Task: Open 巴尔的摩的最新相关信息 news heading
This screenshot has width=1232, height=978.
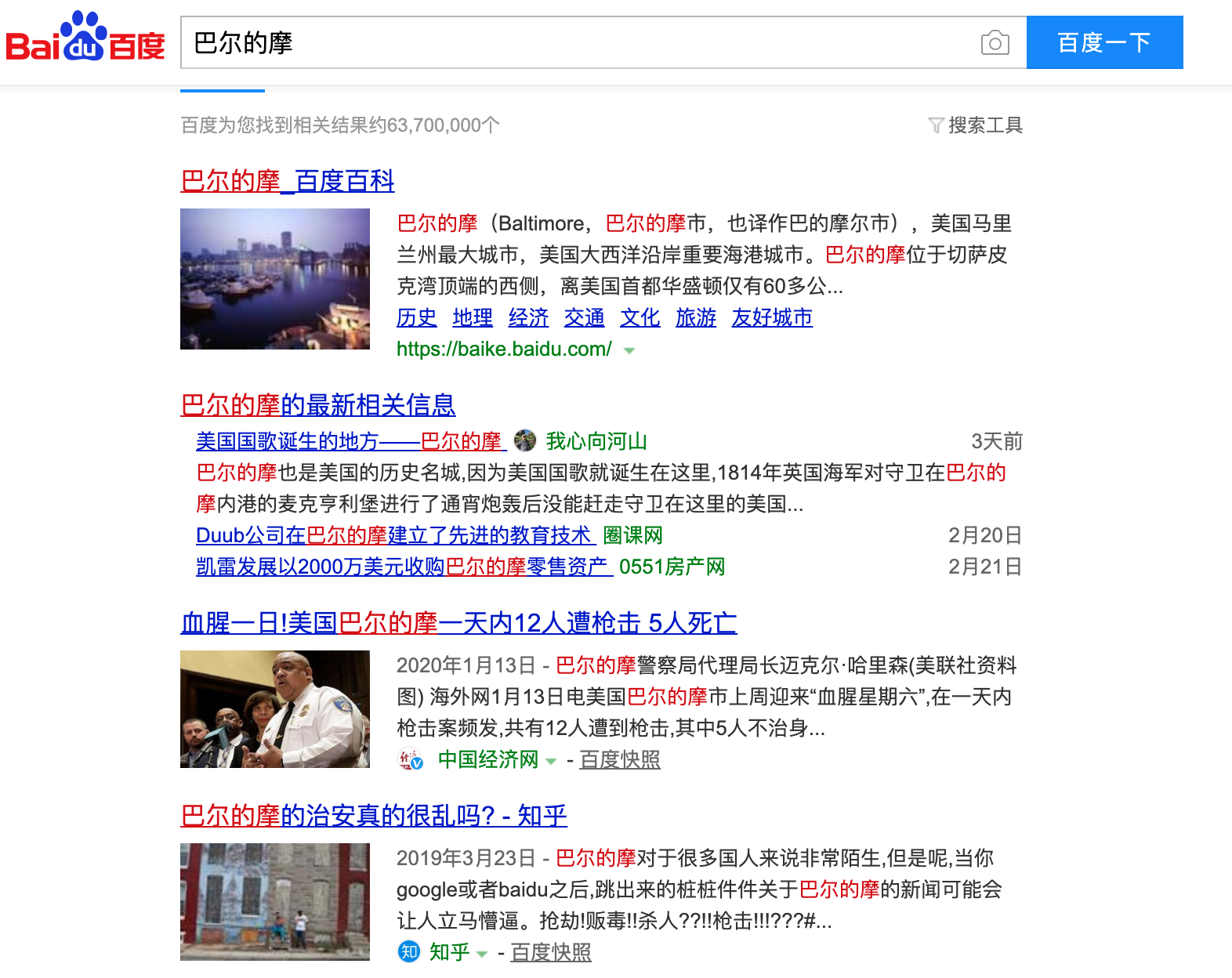Action: coord(317,405)
